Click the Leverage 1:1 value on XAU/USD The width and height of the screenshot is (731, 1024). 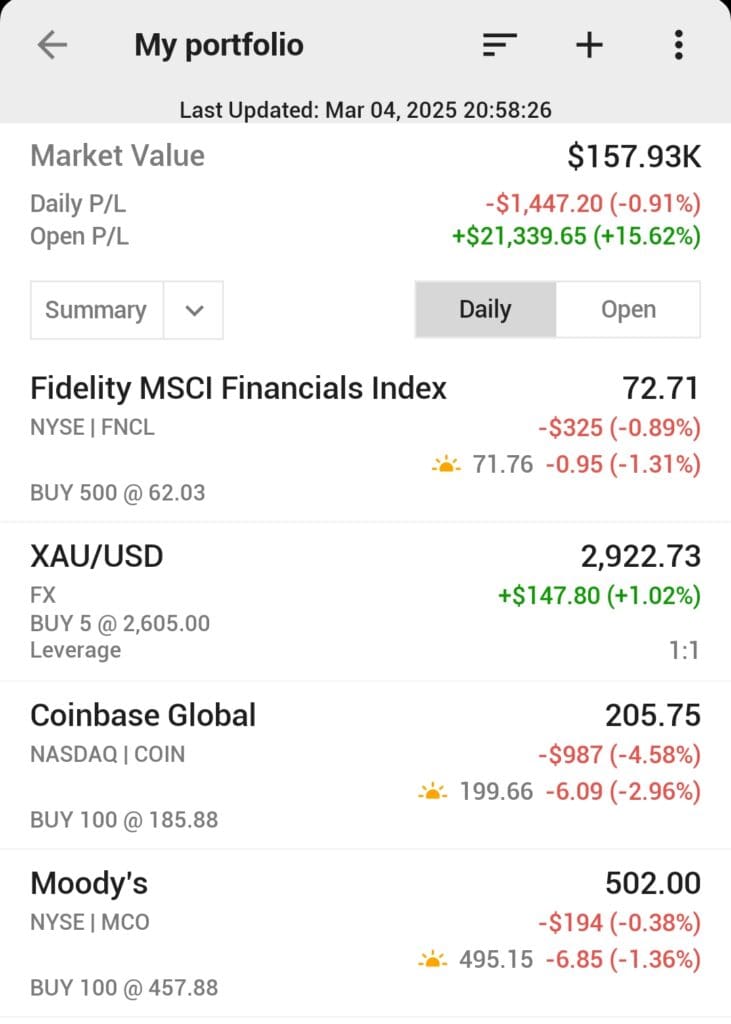684,649
